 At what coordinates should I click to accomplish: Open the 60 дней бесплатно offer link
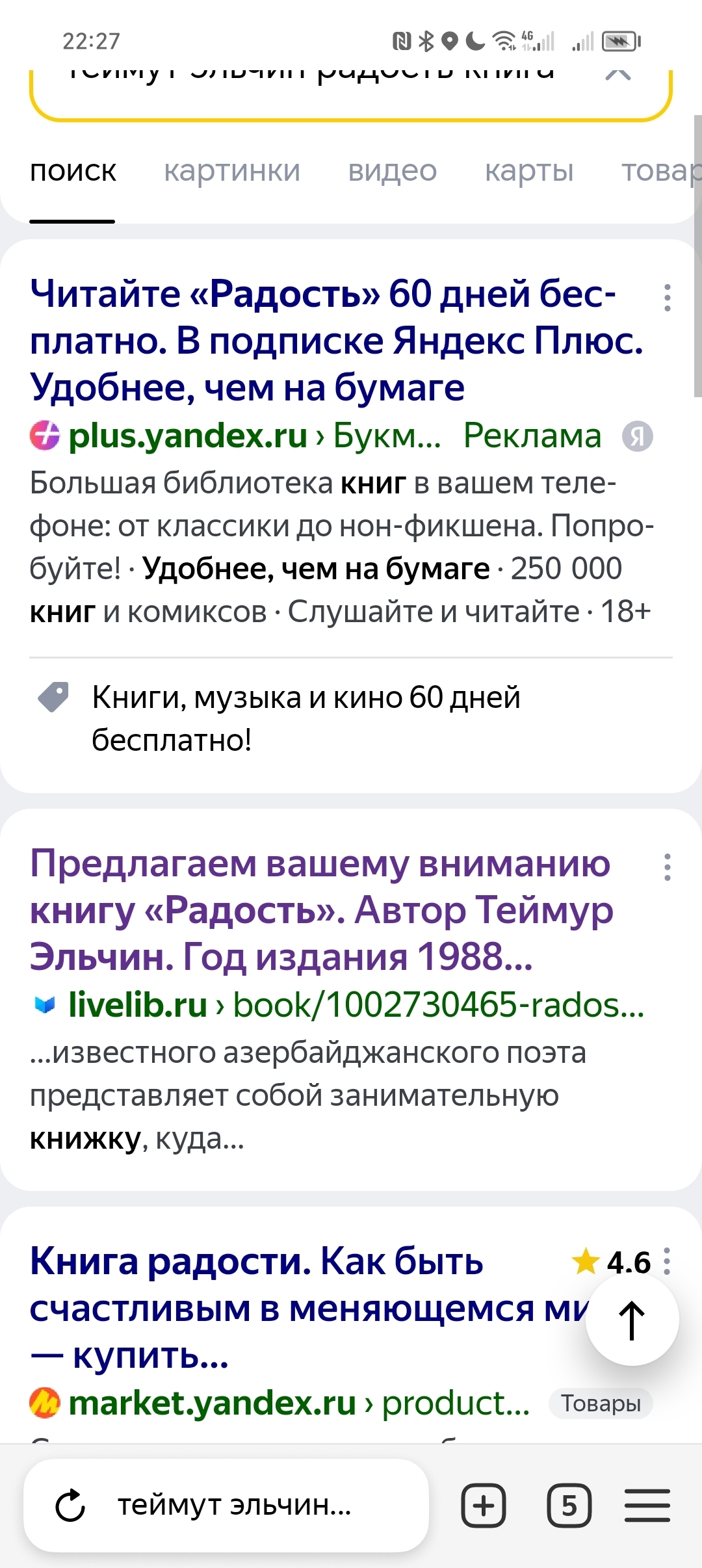tap(305, 718)
